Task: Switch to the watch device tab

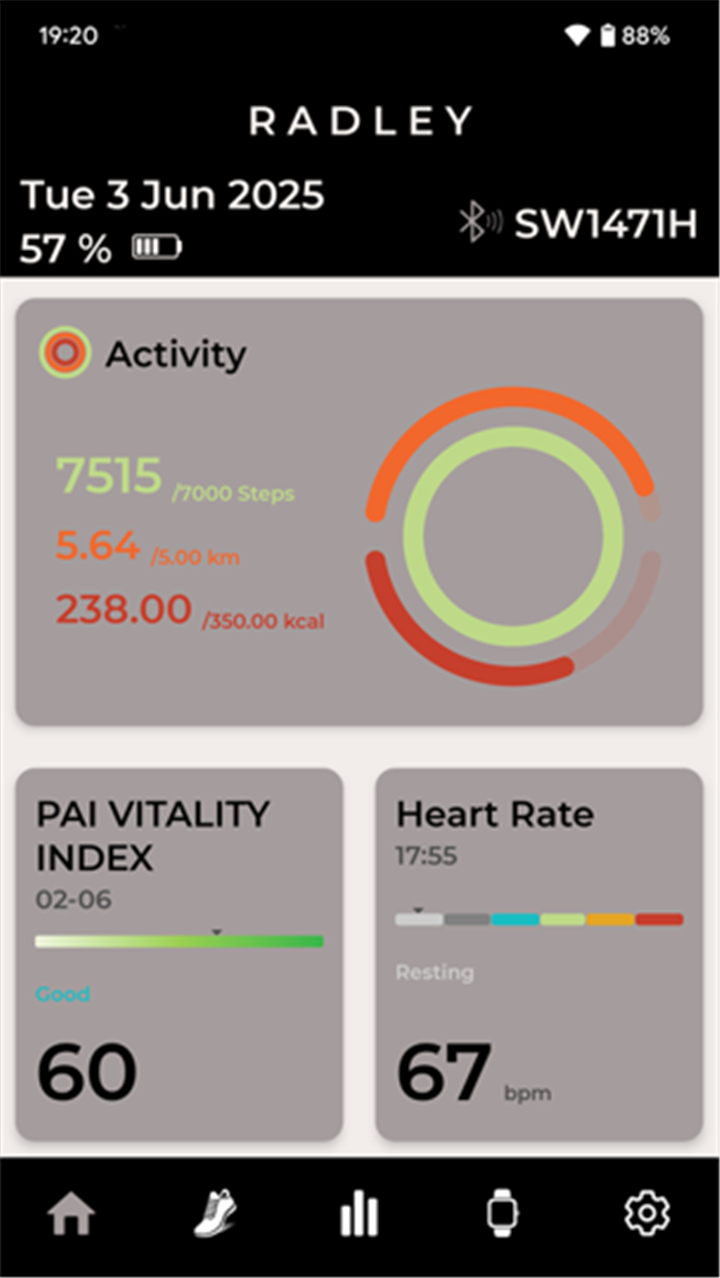Action: coord(503,1215)
